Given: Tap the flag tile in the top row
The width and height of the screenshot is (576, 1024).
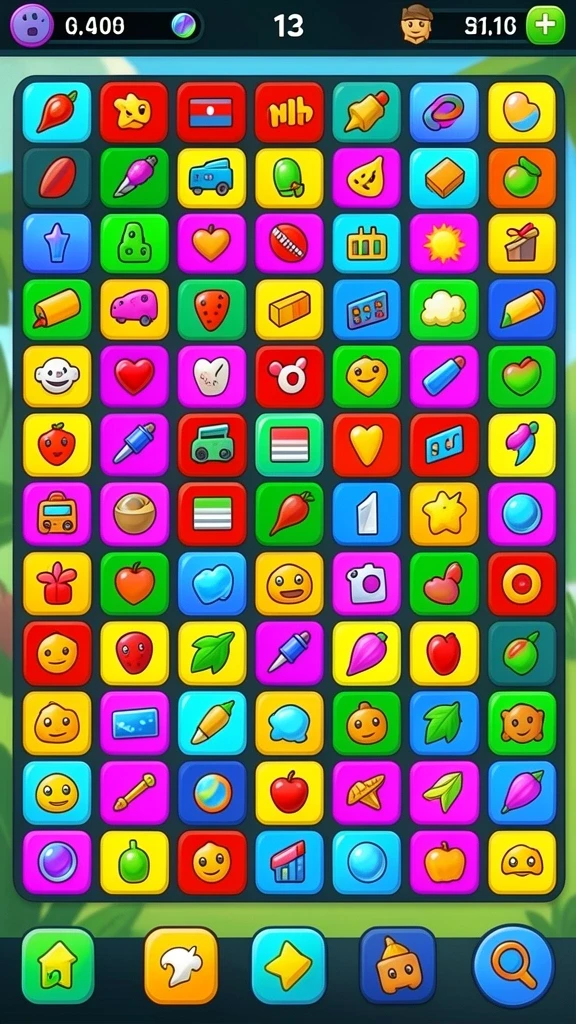Looking at the screenshot, I should pyautogui.click(x=212, y=112).
